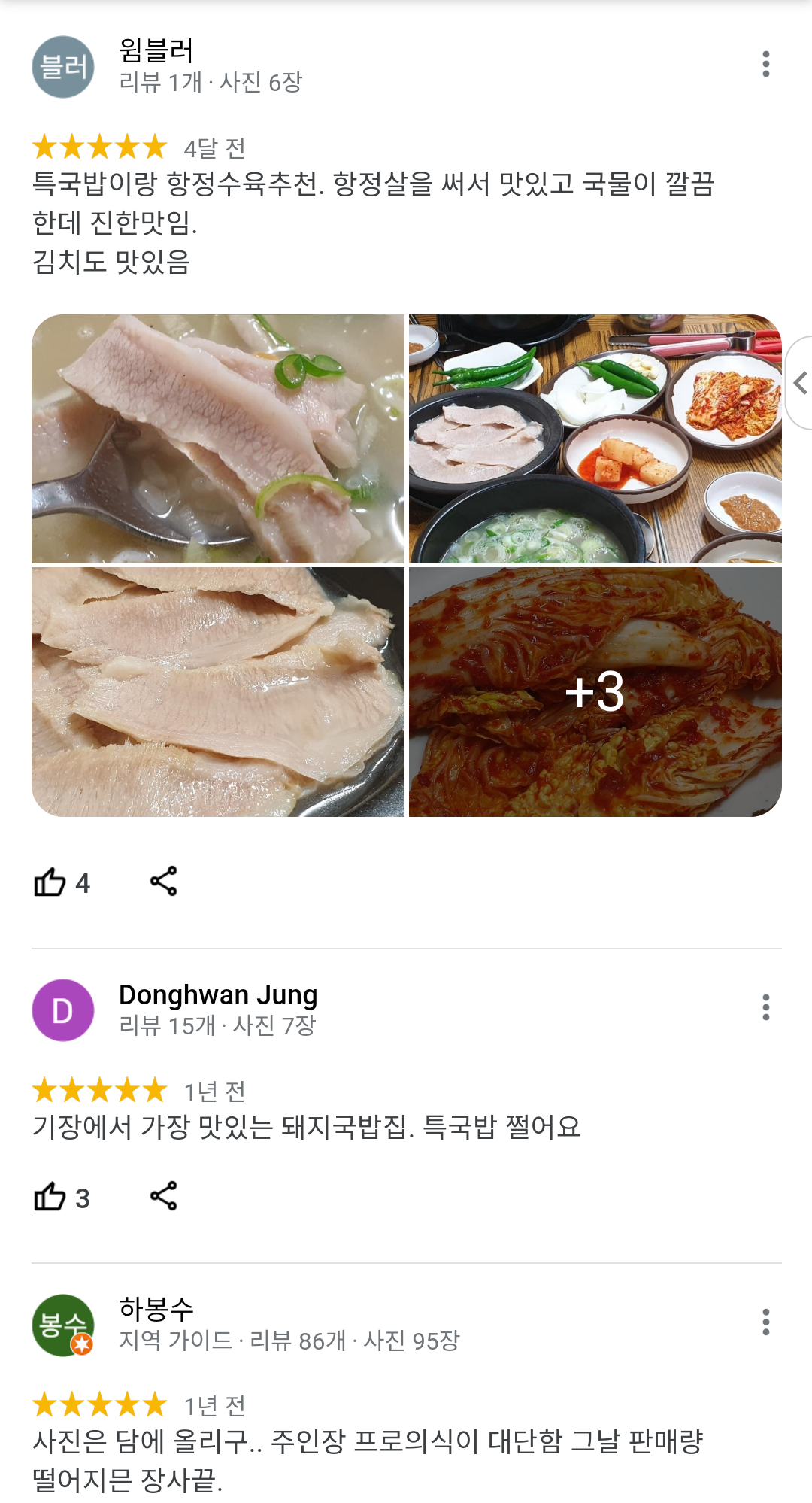Open the table spread photo with side dishes
Viewport: 812px width, 1503px height.
coord(595,439)
